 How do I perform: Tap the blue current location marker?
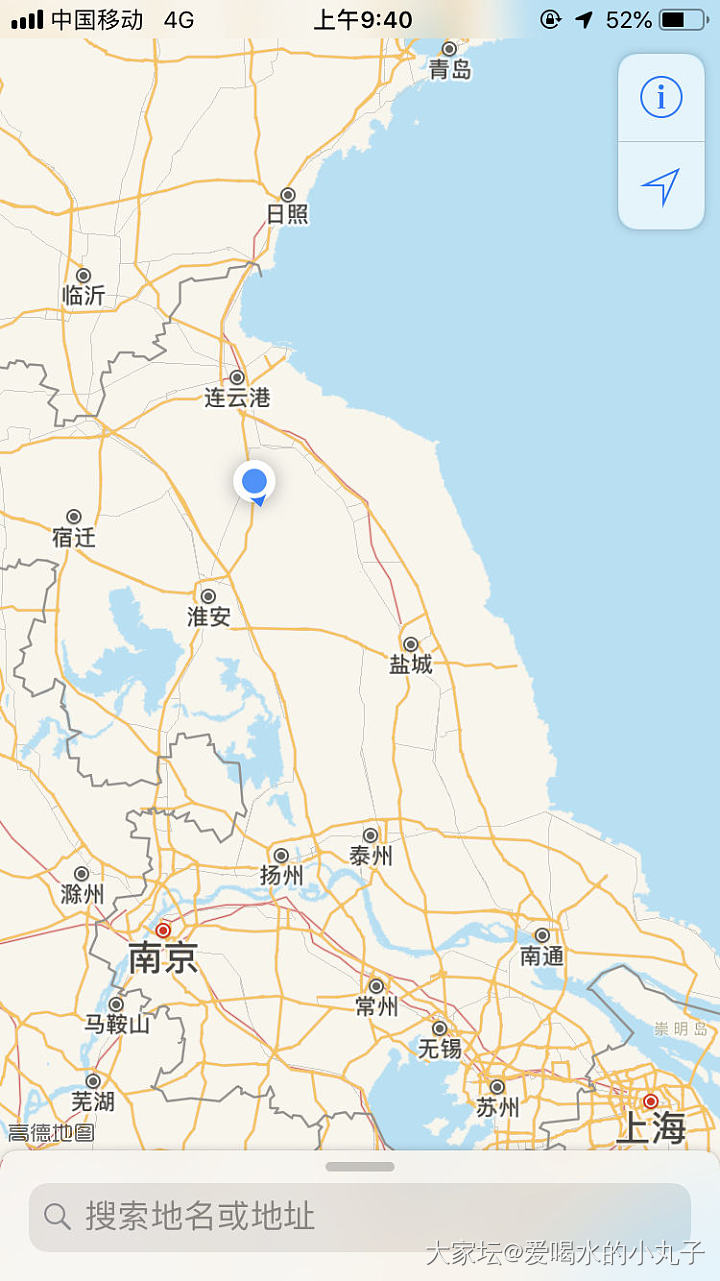pyautogui.click(x=254, y=482)
